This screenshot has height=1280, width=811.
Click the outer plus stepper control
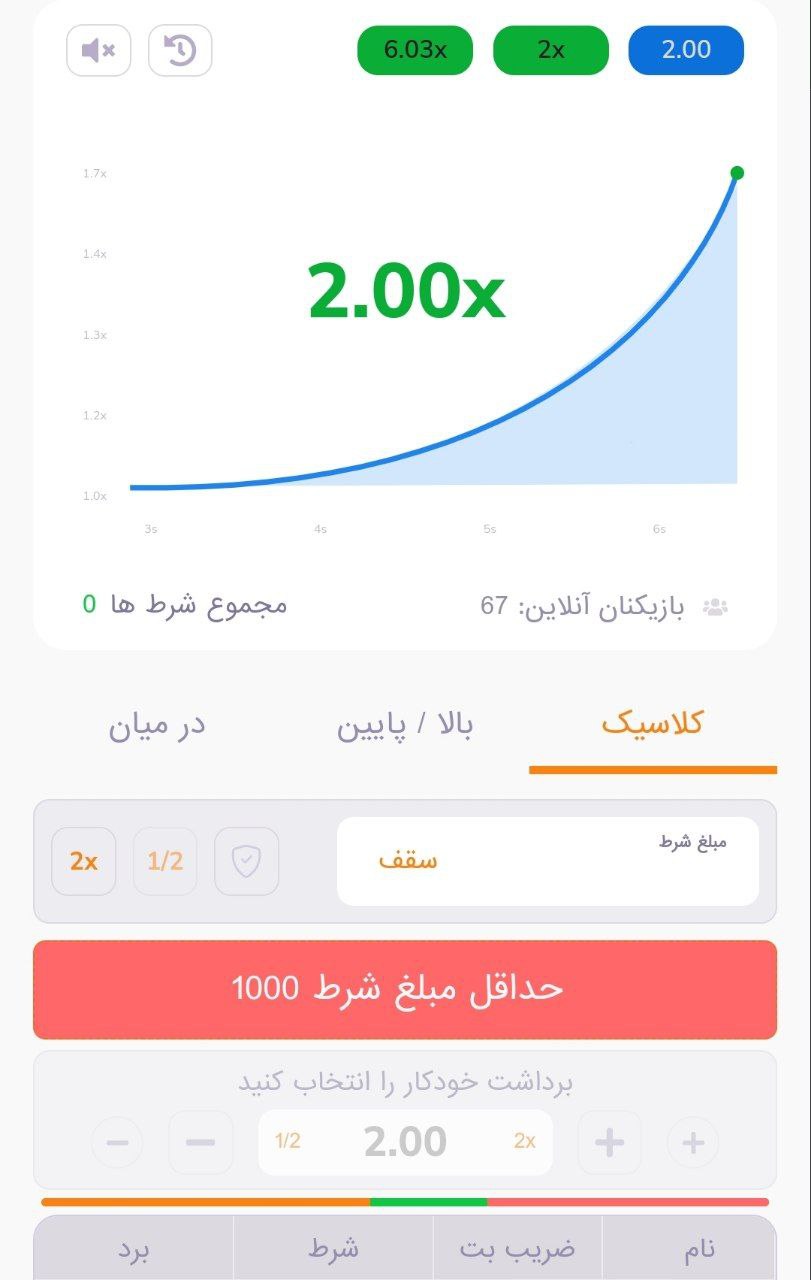[692, 1142]
